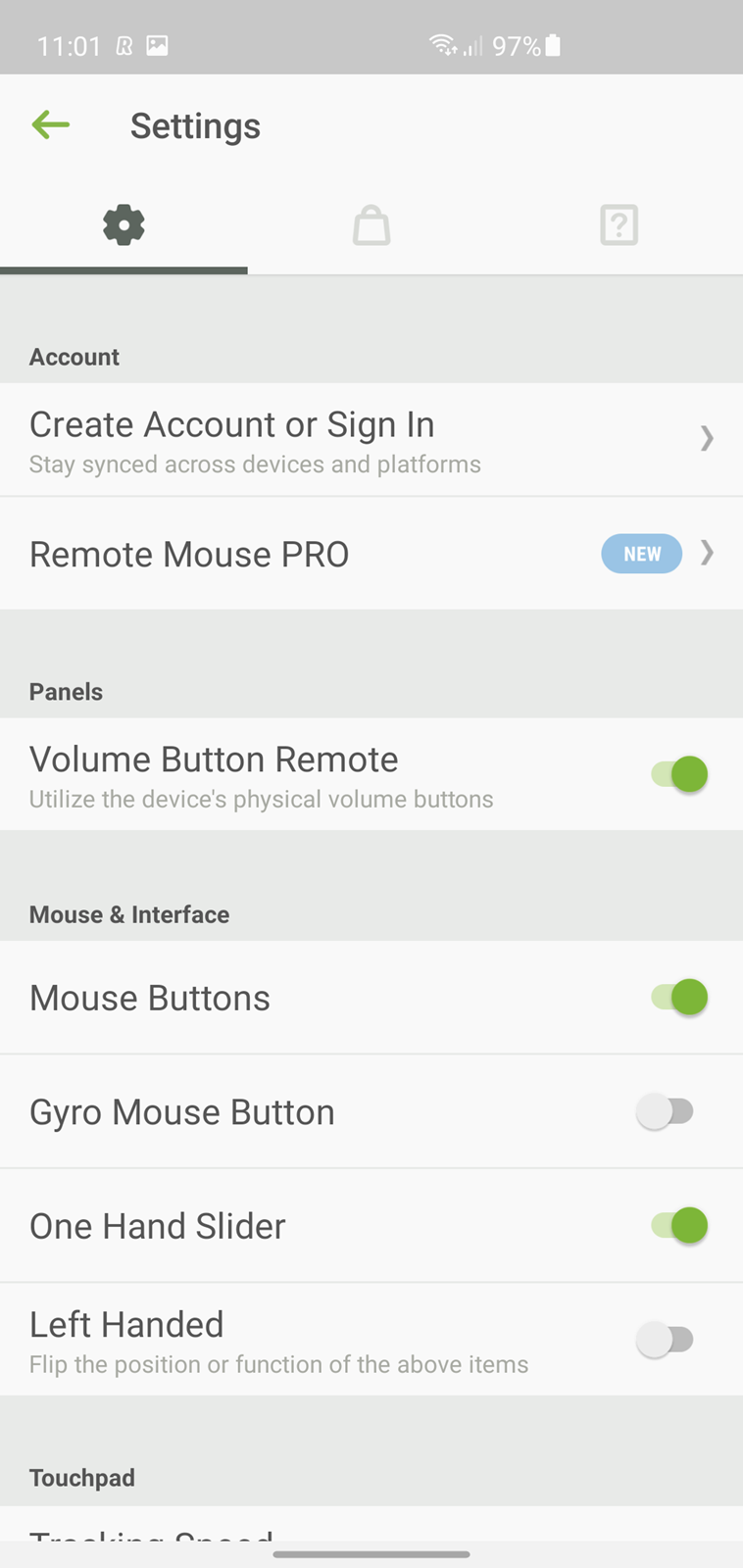Switch to the shopping bag tab
743x1568 pixels.
click(x=371, y=225)
